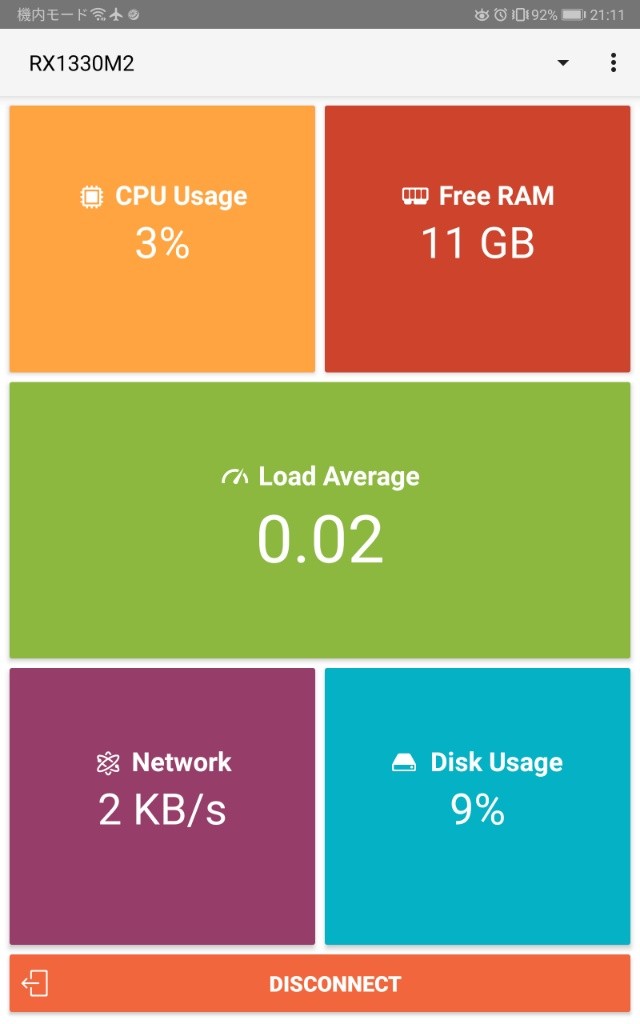This screenshot has width=640, height=1024.
Task: Tap the Disconnect button
Action: coord(320,984)
